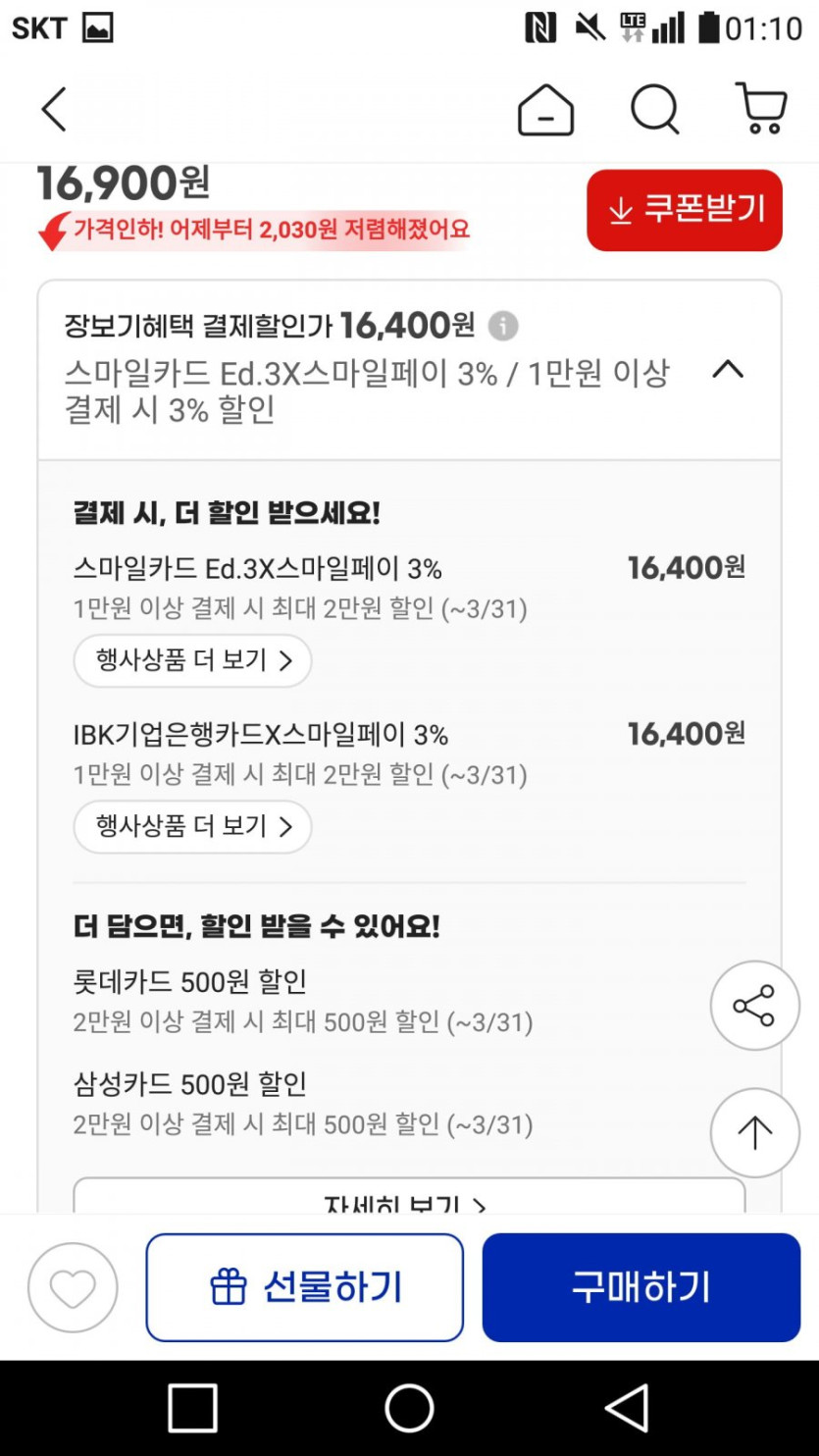
Task: Add this product to favorites
Action: [73, 1287]
